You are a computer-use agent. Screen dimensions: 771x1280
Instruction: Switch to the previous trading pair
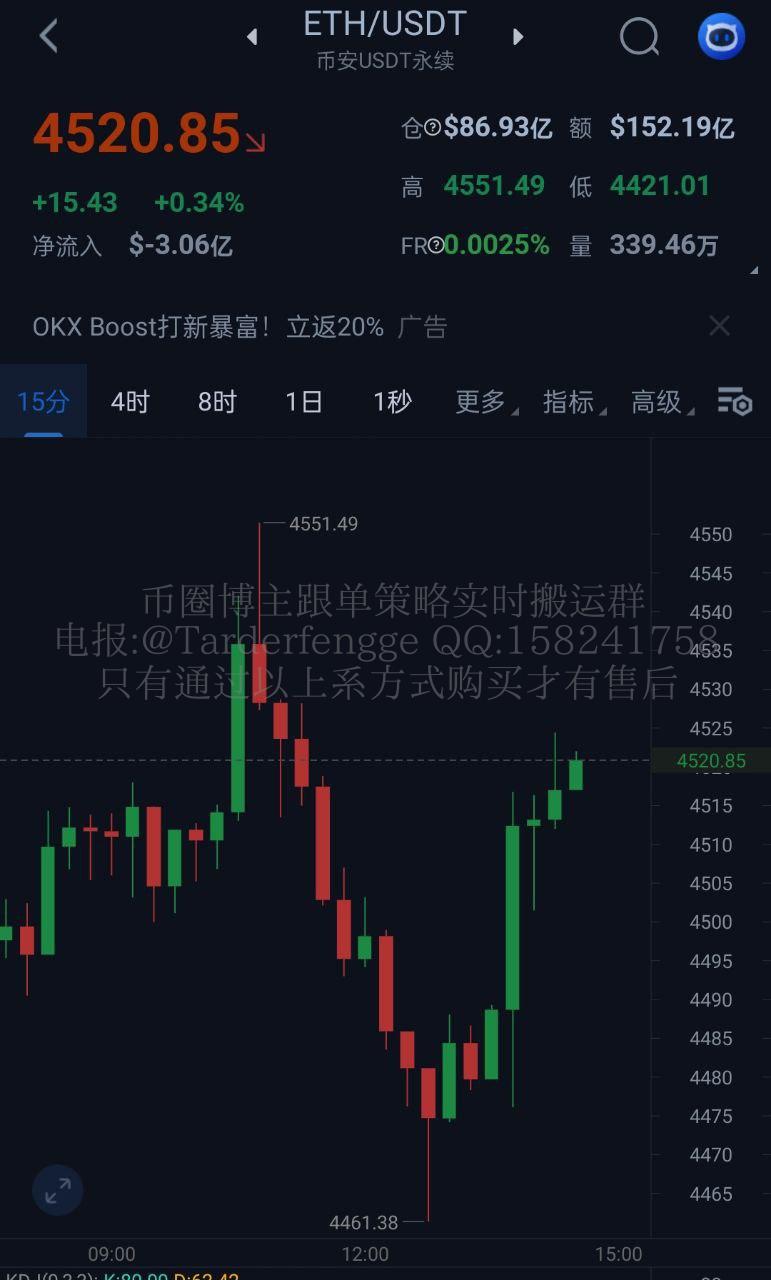click(252, 37)
